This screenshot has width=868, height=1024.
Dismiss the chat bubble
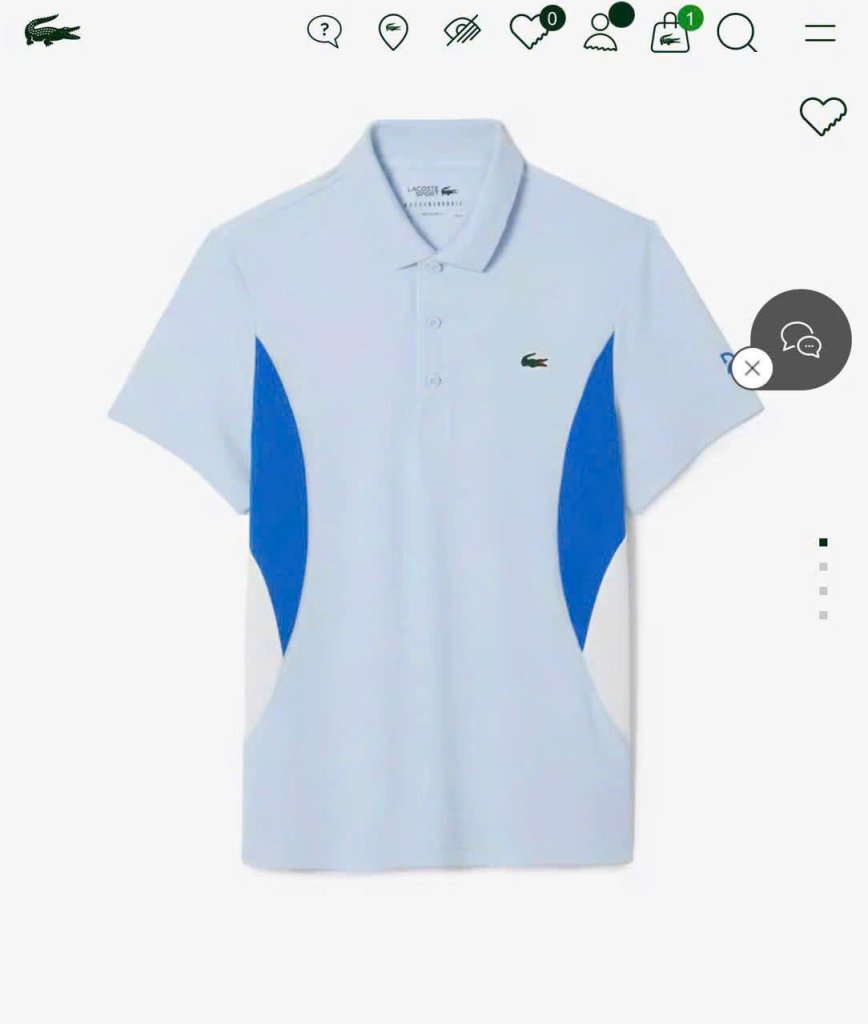click(x=752, y=368)
